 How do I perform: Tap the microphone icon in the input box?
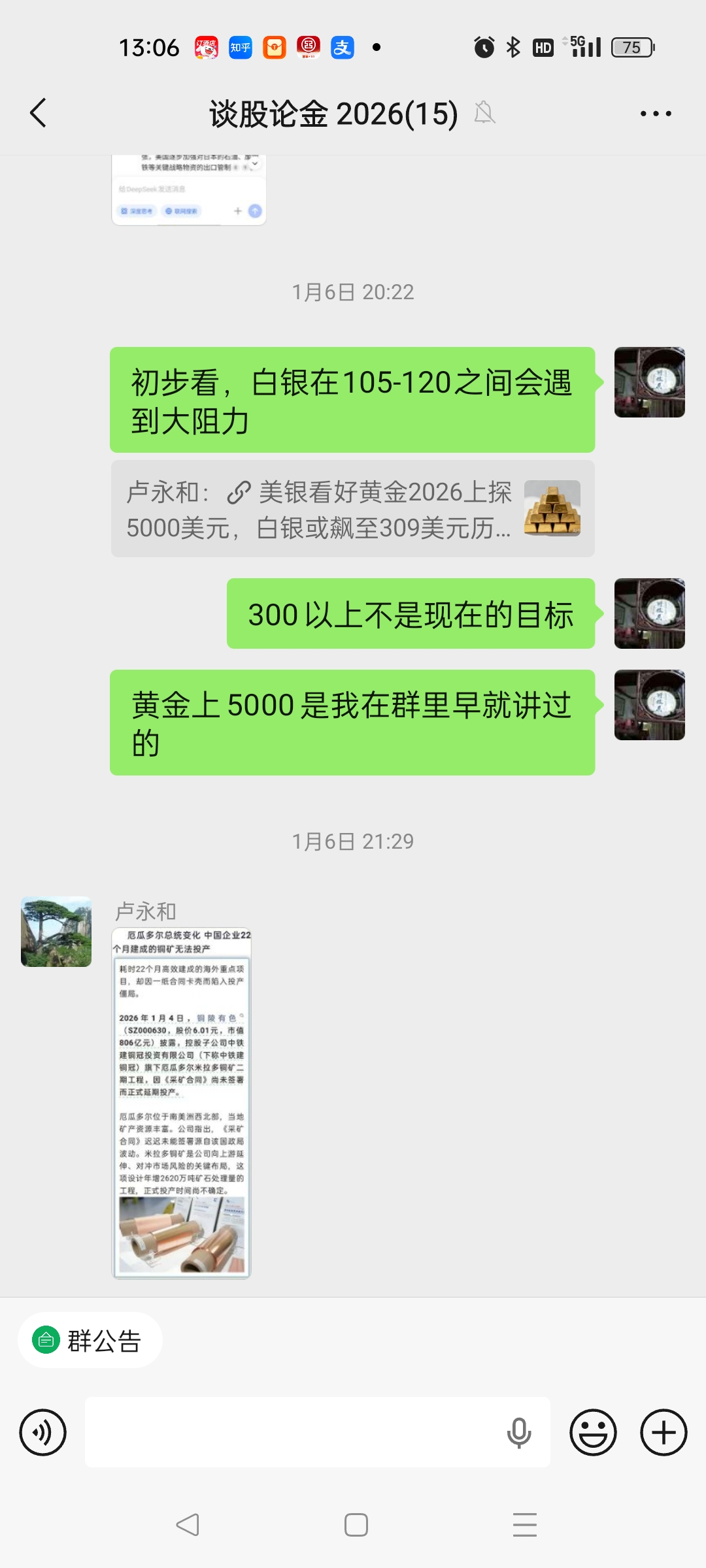519,1433
